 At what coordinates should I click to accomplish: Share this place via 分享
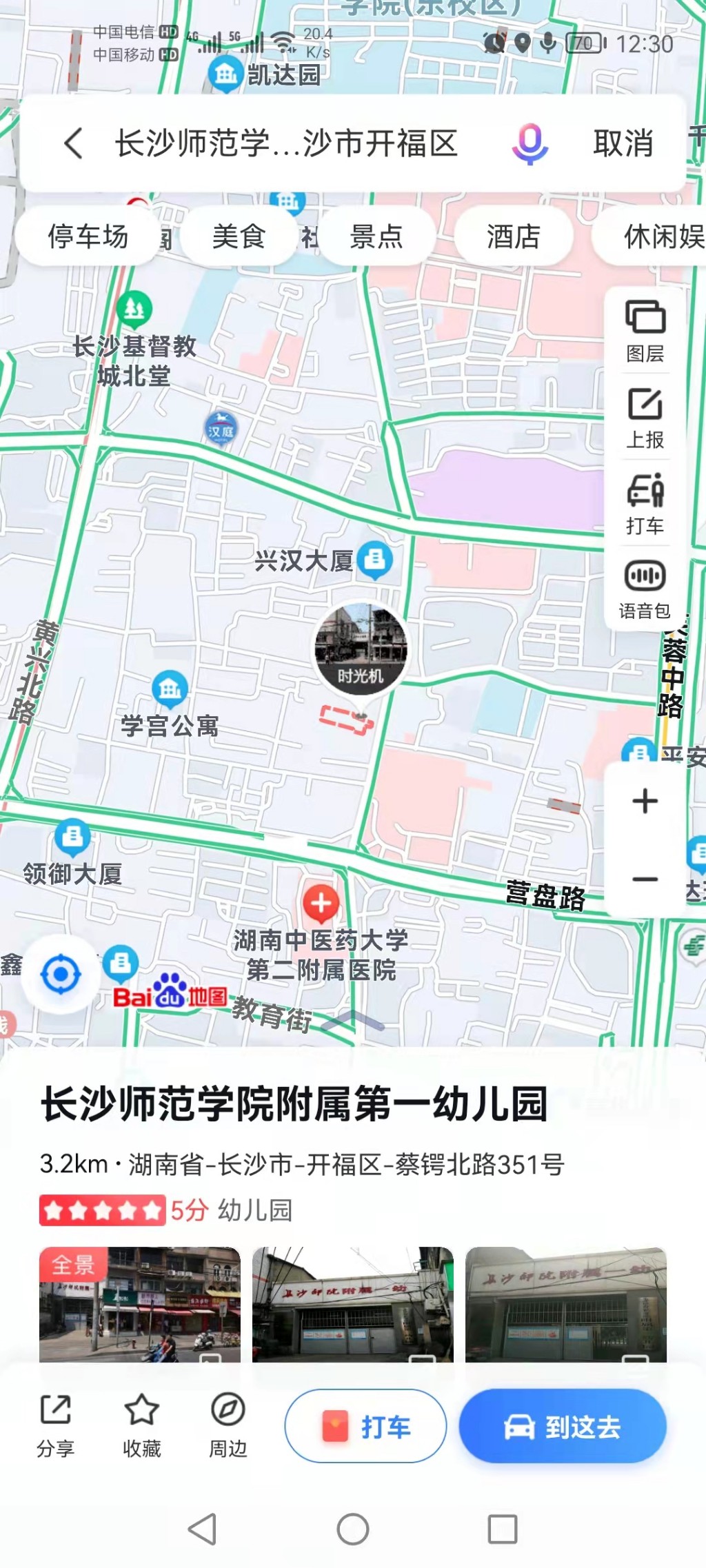point(55,1425)
